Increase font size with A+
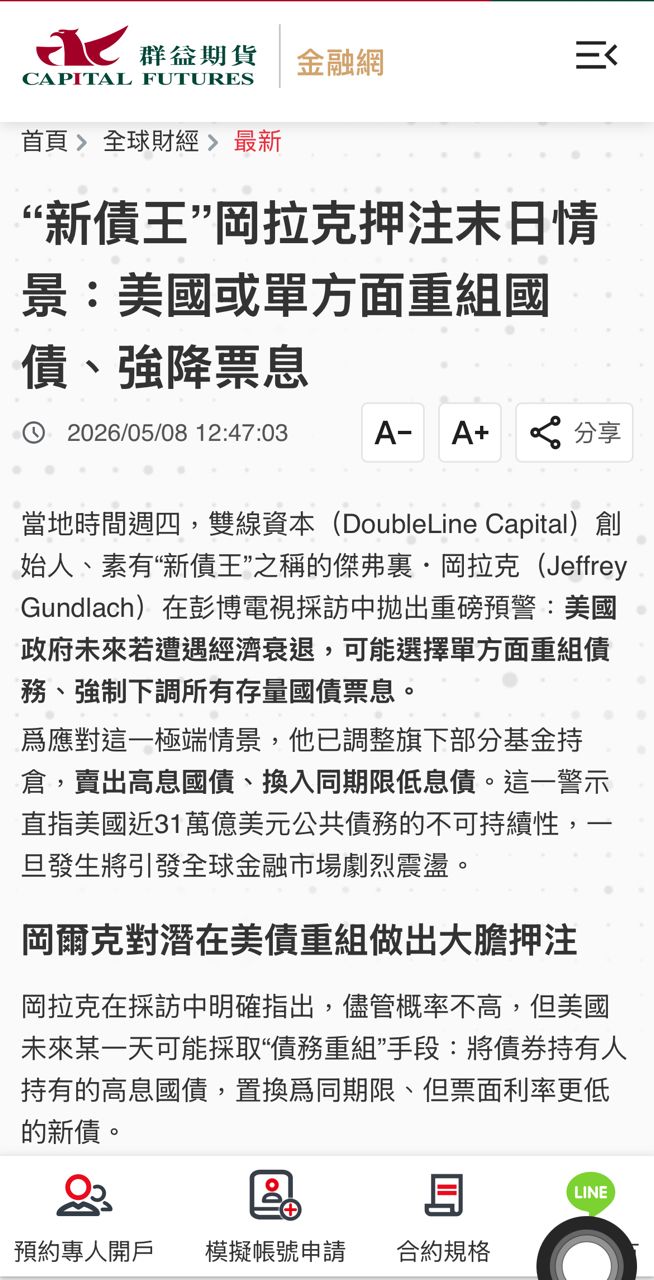Viewport: 654px width, 1280px height. (470, 433)
